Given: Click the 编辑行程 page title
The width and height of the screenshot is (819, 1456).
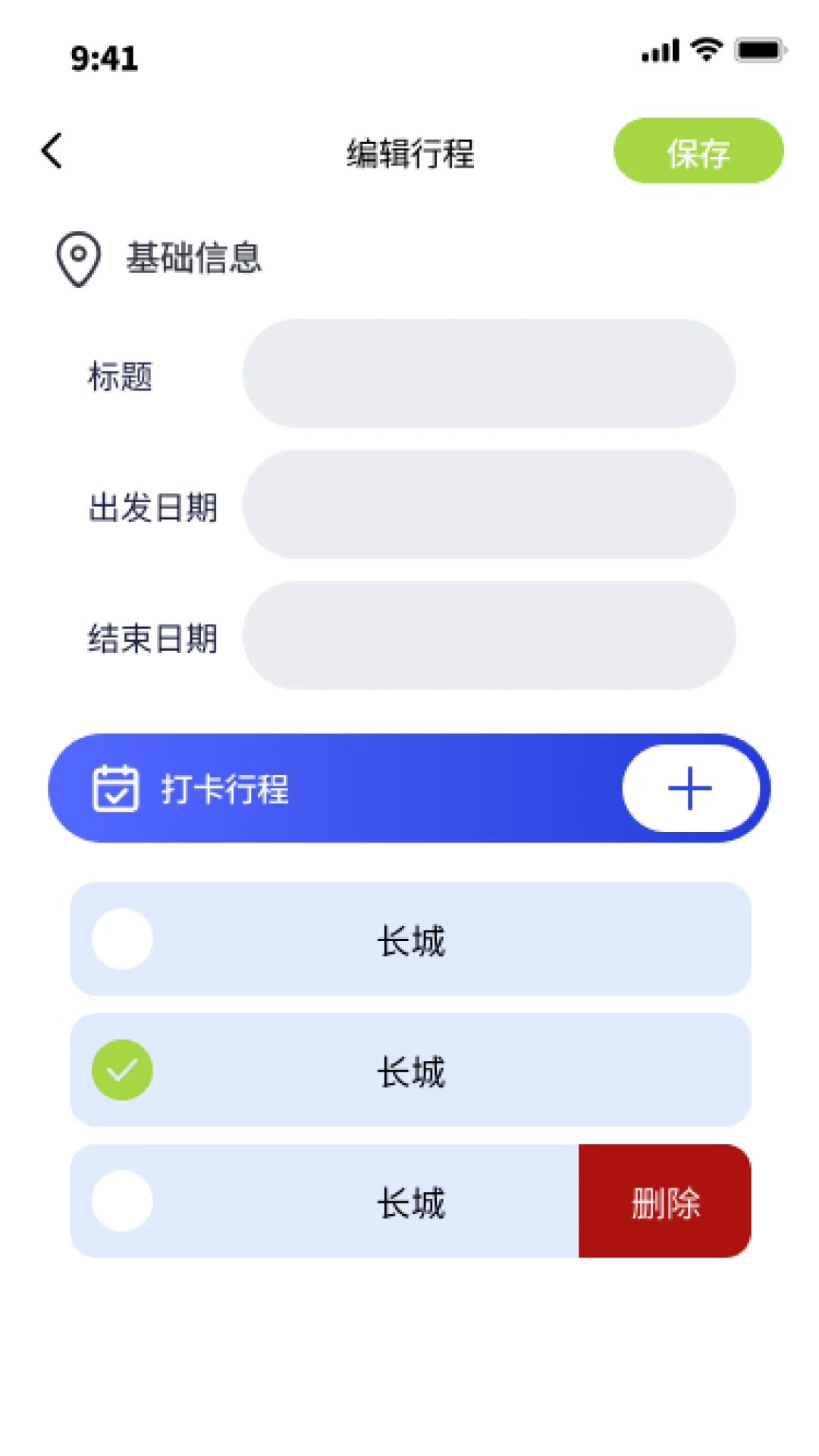Looking at the screenshot, I should 409,153.
